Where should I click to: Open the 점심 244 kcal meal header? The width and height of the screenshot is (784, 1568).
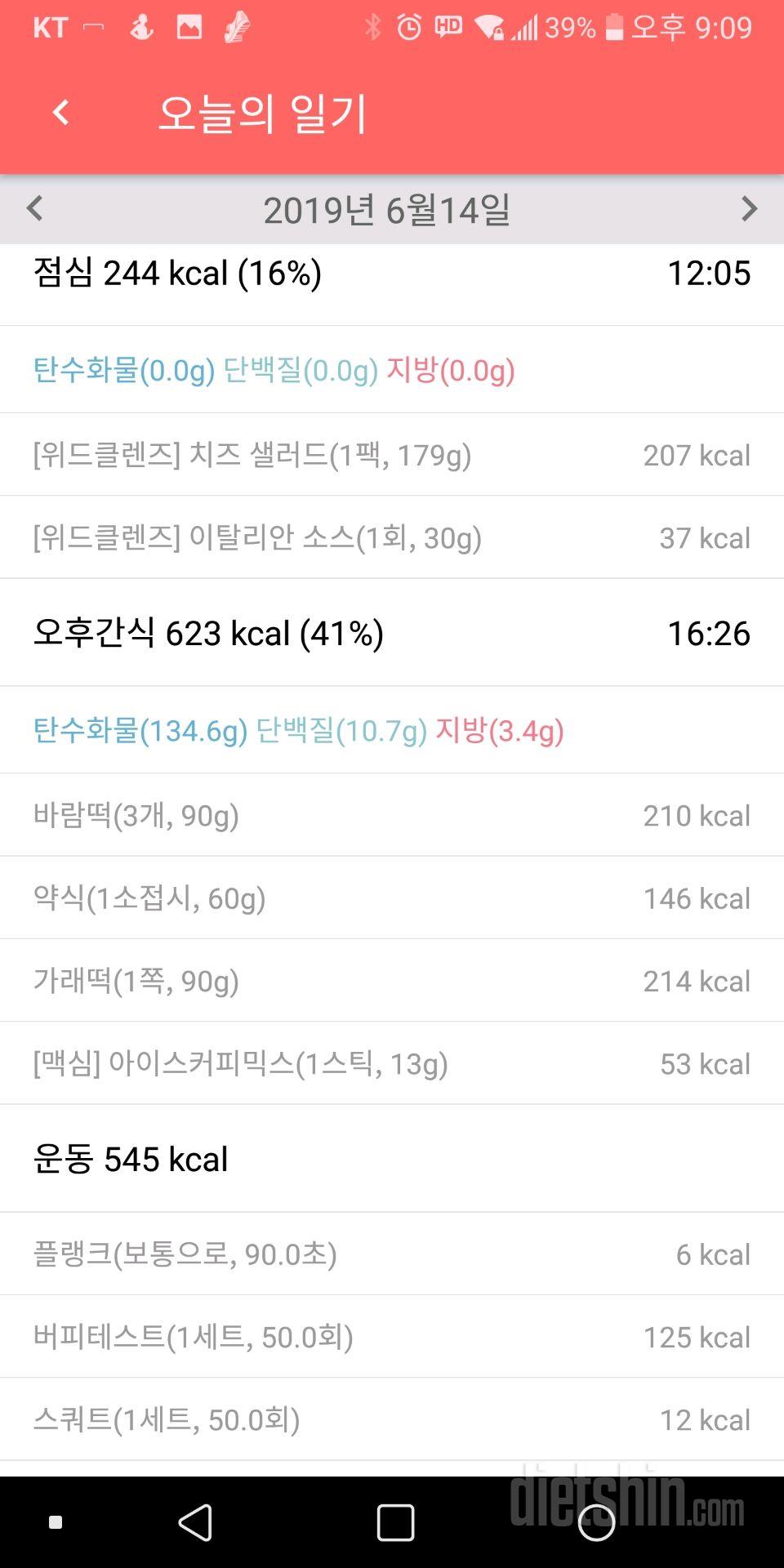392,273
